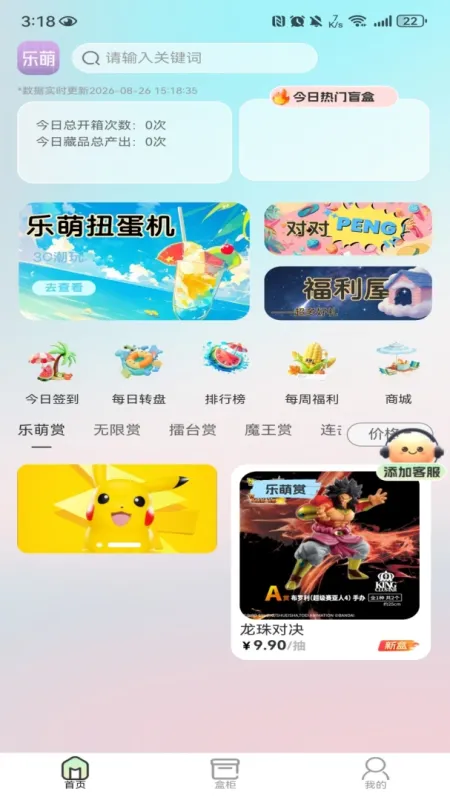Open the 福利屋 banner
450x800 pixels.
348,293
